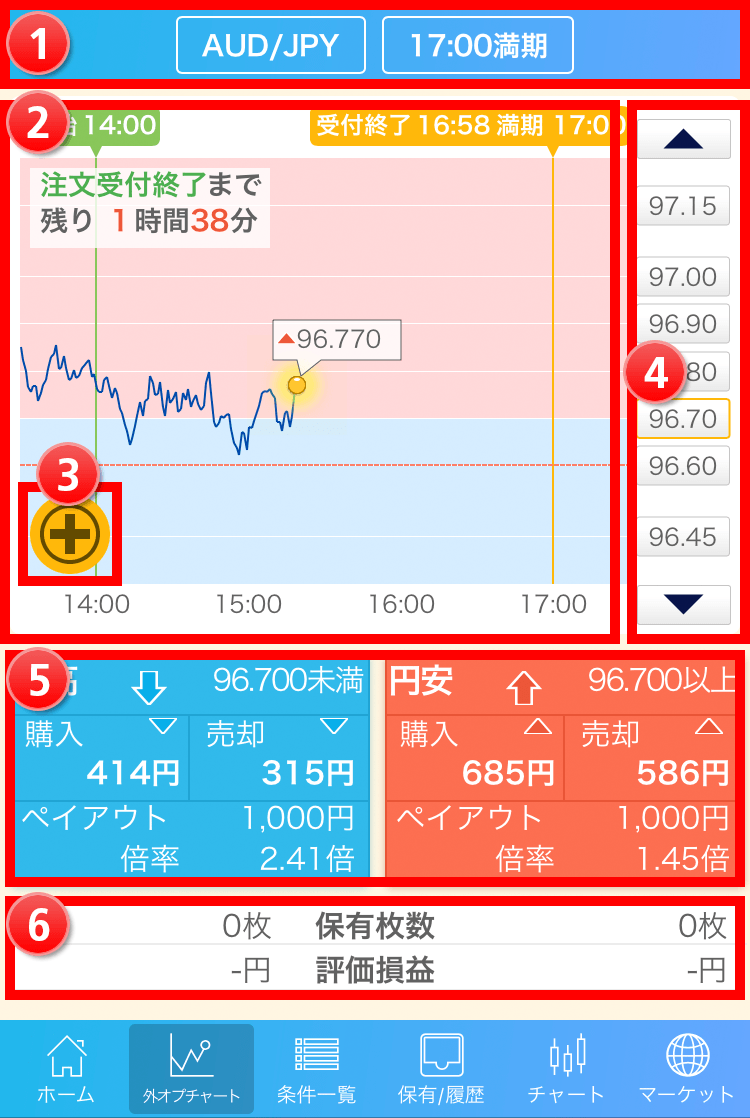Open the 条件一覧 tab
The image size is (750, 1118).
pyautogui.click(x=316, y=1069)
